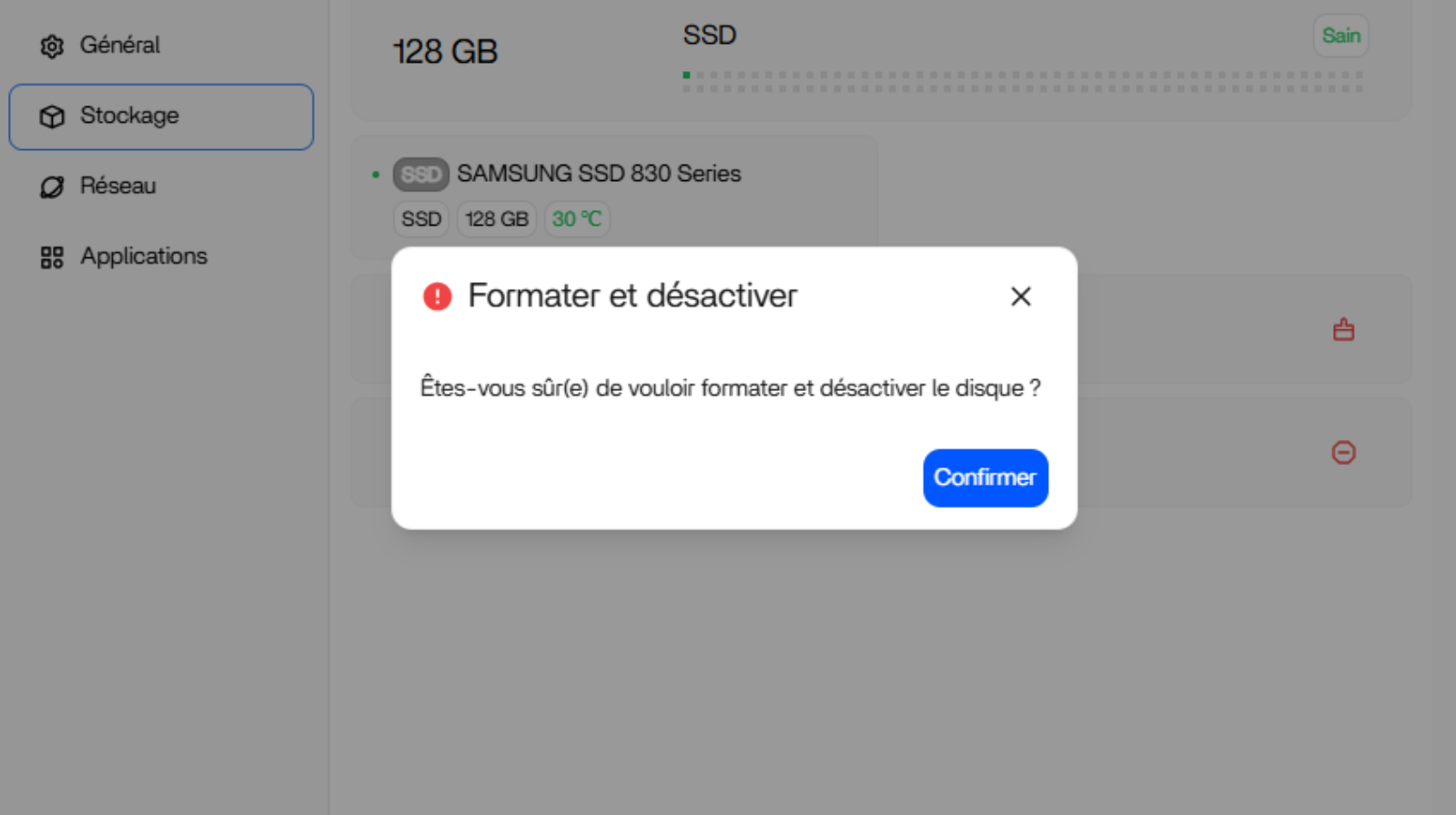The width and height of the screenshot is (1456, 815).
Task: Close the Formater et désactiver dialog
Action: coord(1020,297)
